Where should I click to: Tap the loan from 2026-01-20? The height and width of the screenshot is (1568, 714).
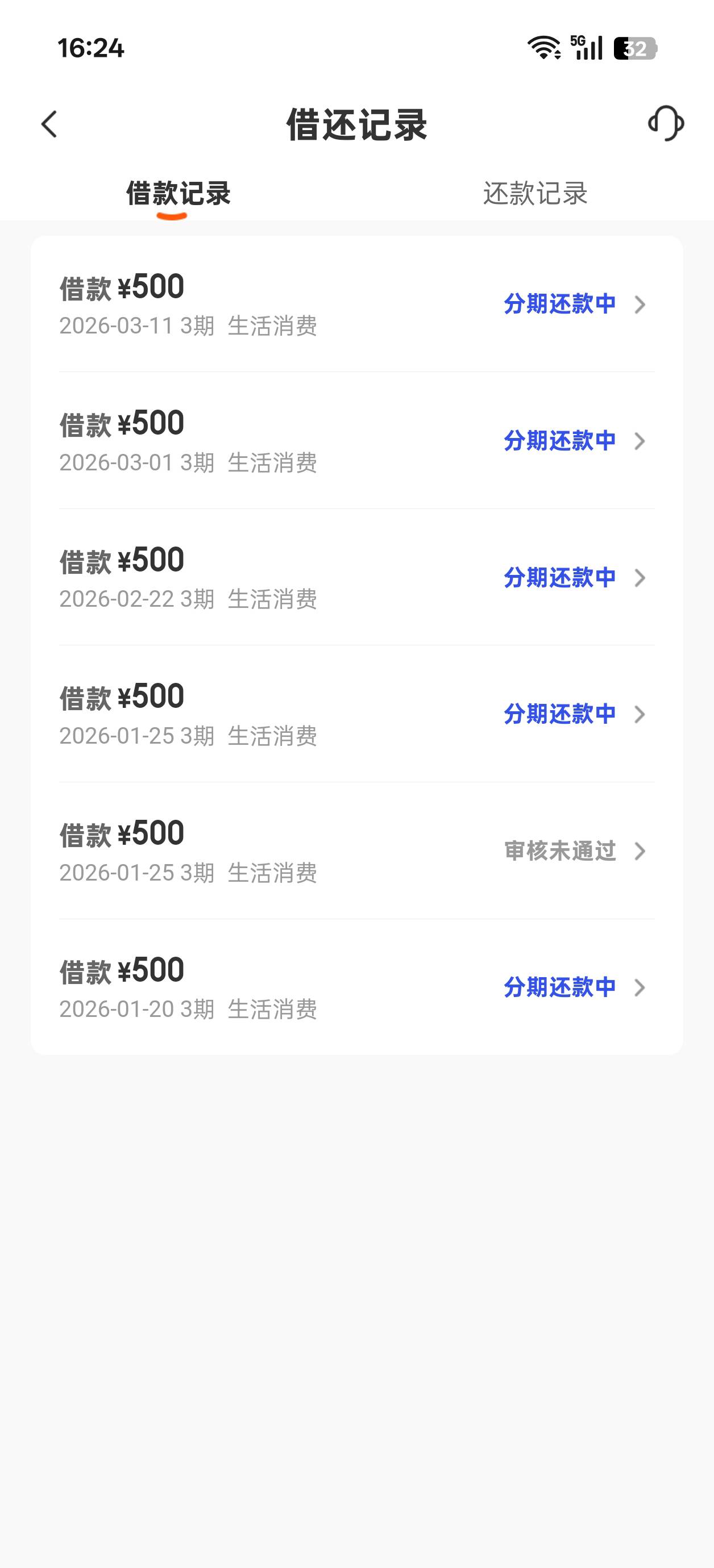tap(356, 988)
